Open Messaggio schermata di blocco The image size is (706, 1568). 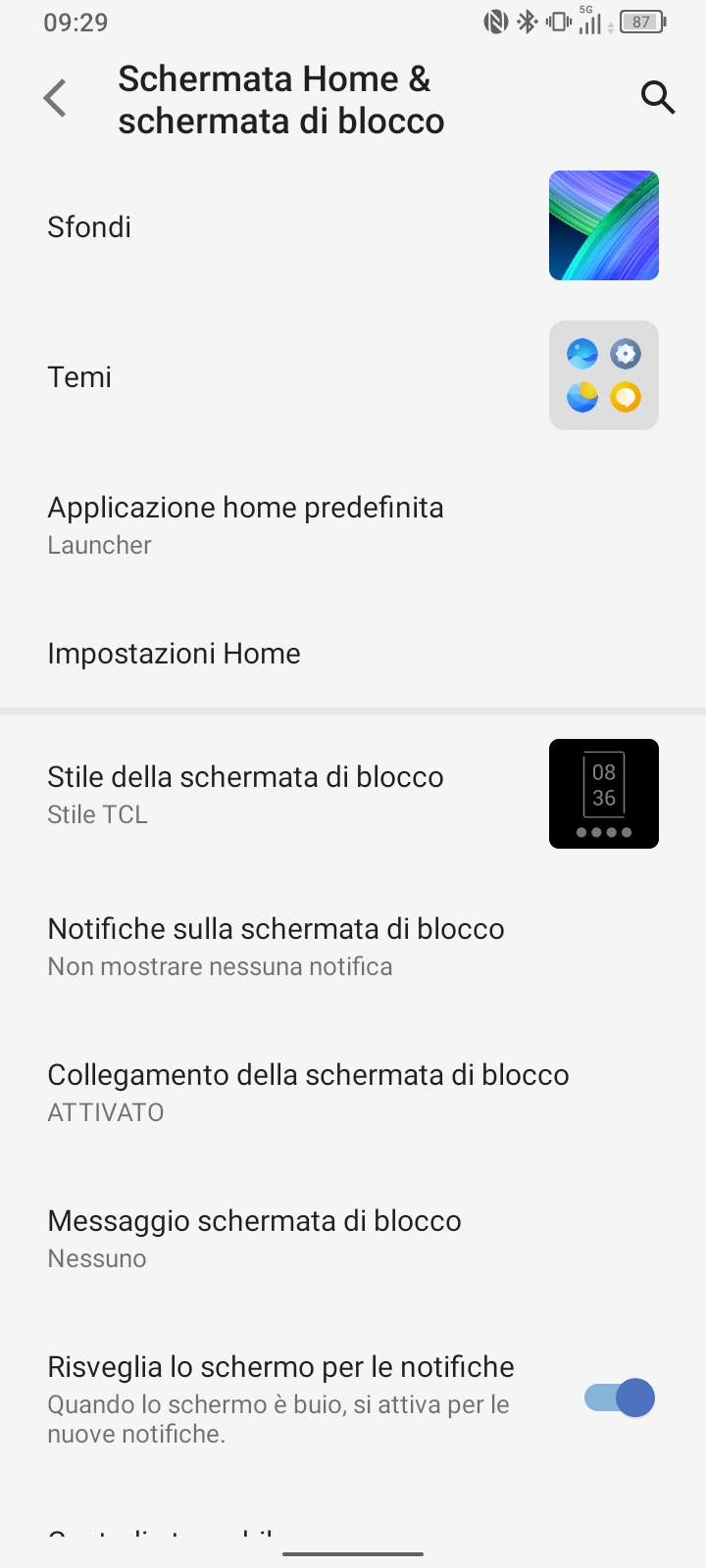(353, 1239)
